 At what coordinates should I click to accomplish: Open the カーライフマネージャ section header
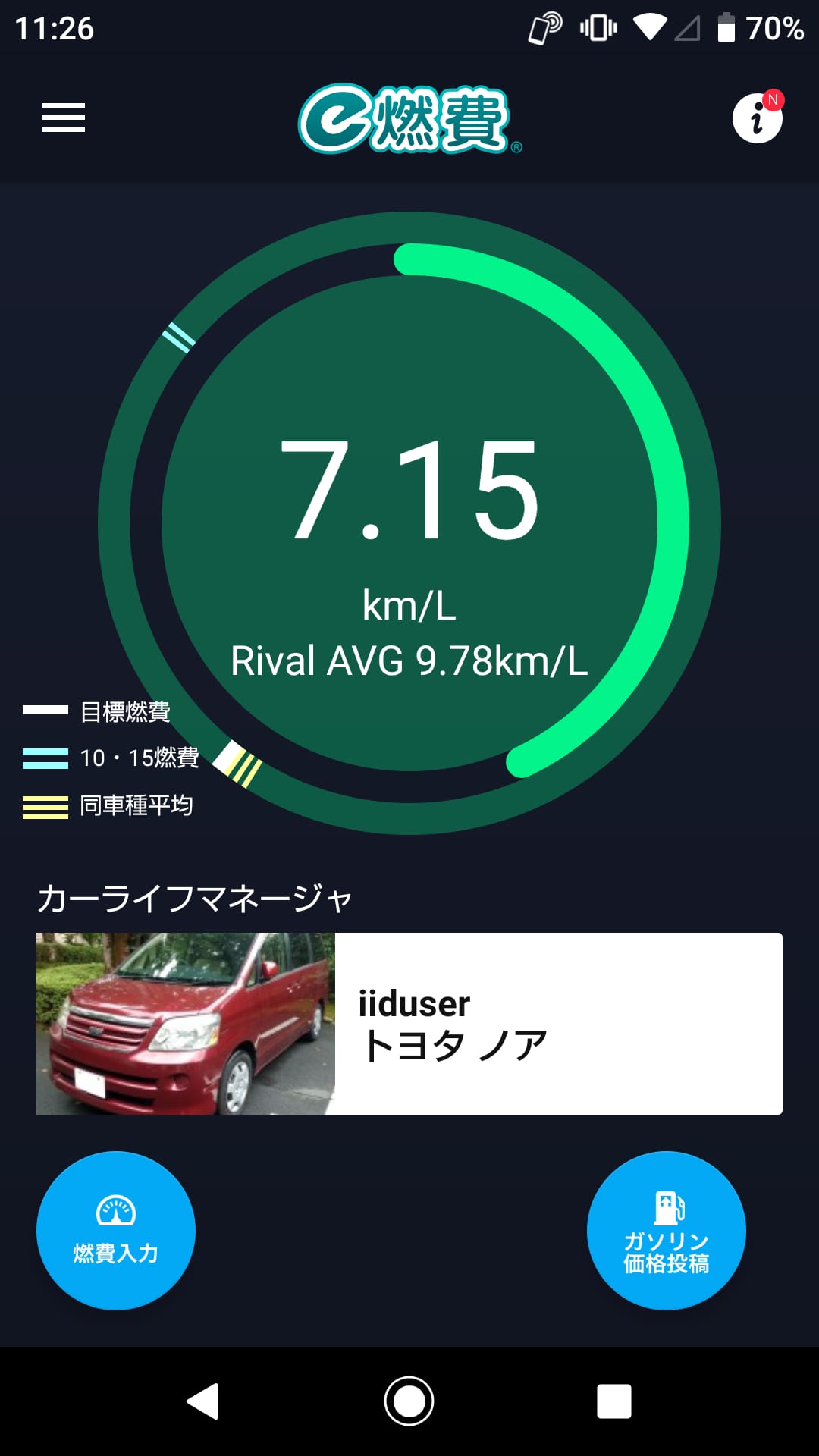click(193, 899)
